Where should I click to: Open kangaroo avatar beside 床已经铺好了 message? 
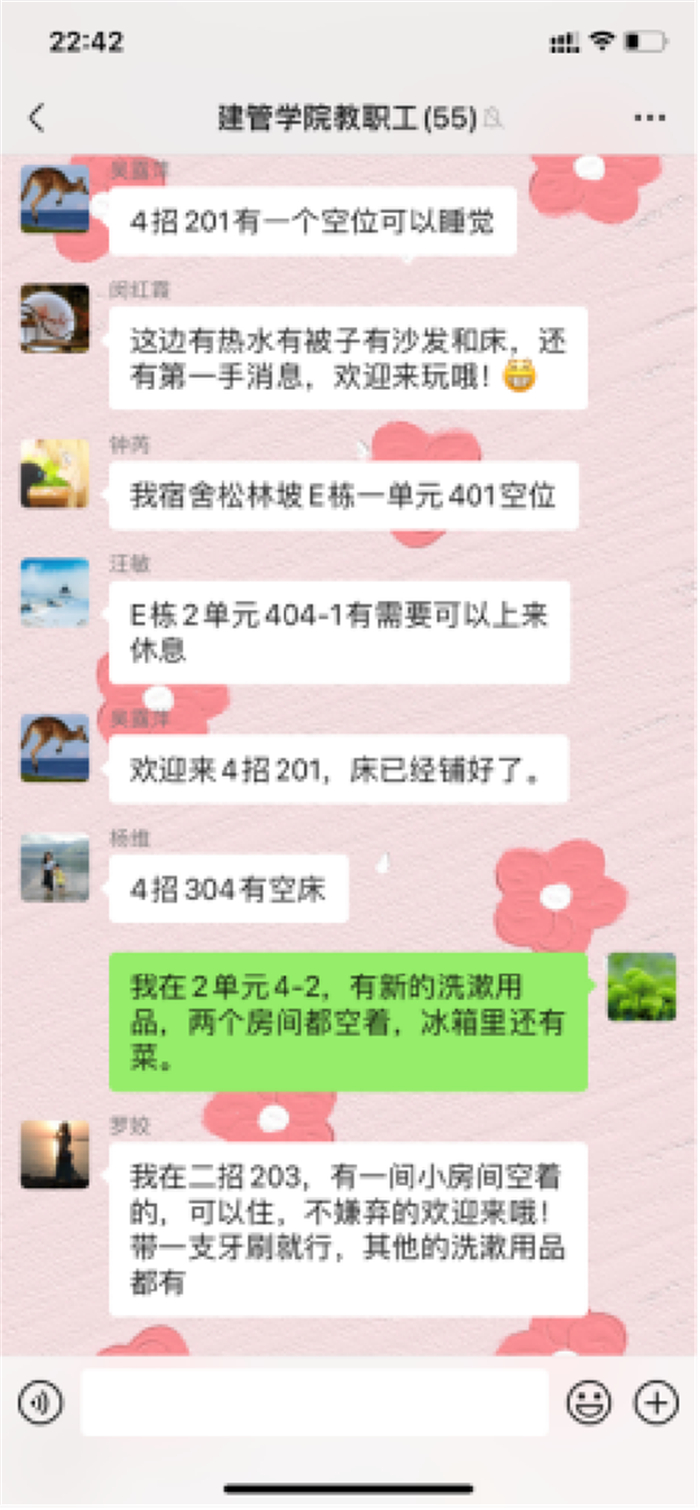(55, 747)
